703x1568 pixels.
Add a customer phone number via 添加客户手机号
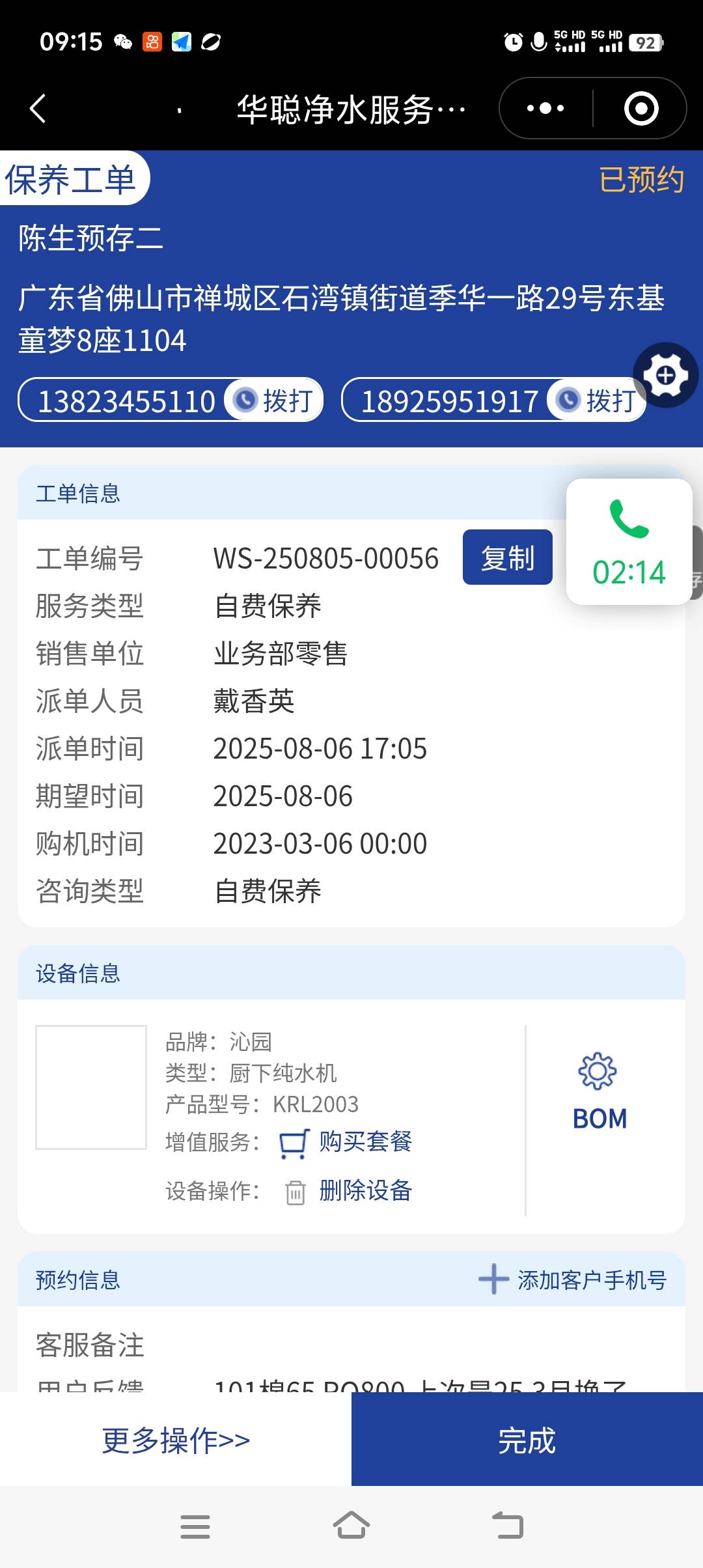(573, 1280)
